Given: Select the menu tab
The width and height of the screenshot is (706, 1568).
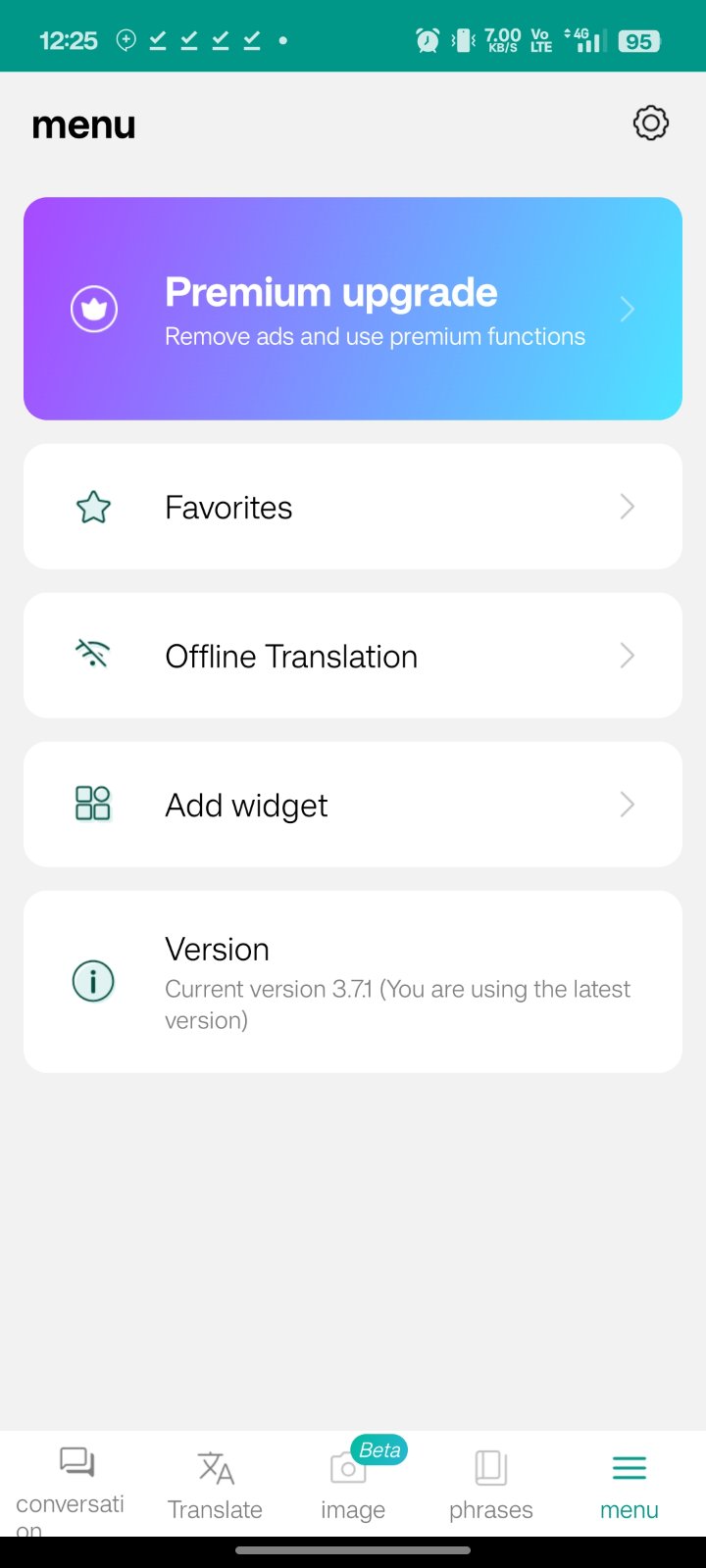Looking at the screenshot, I should [x=629, y=1484].
